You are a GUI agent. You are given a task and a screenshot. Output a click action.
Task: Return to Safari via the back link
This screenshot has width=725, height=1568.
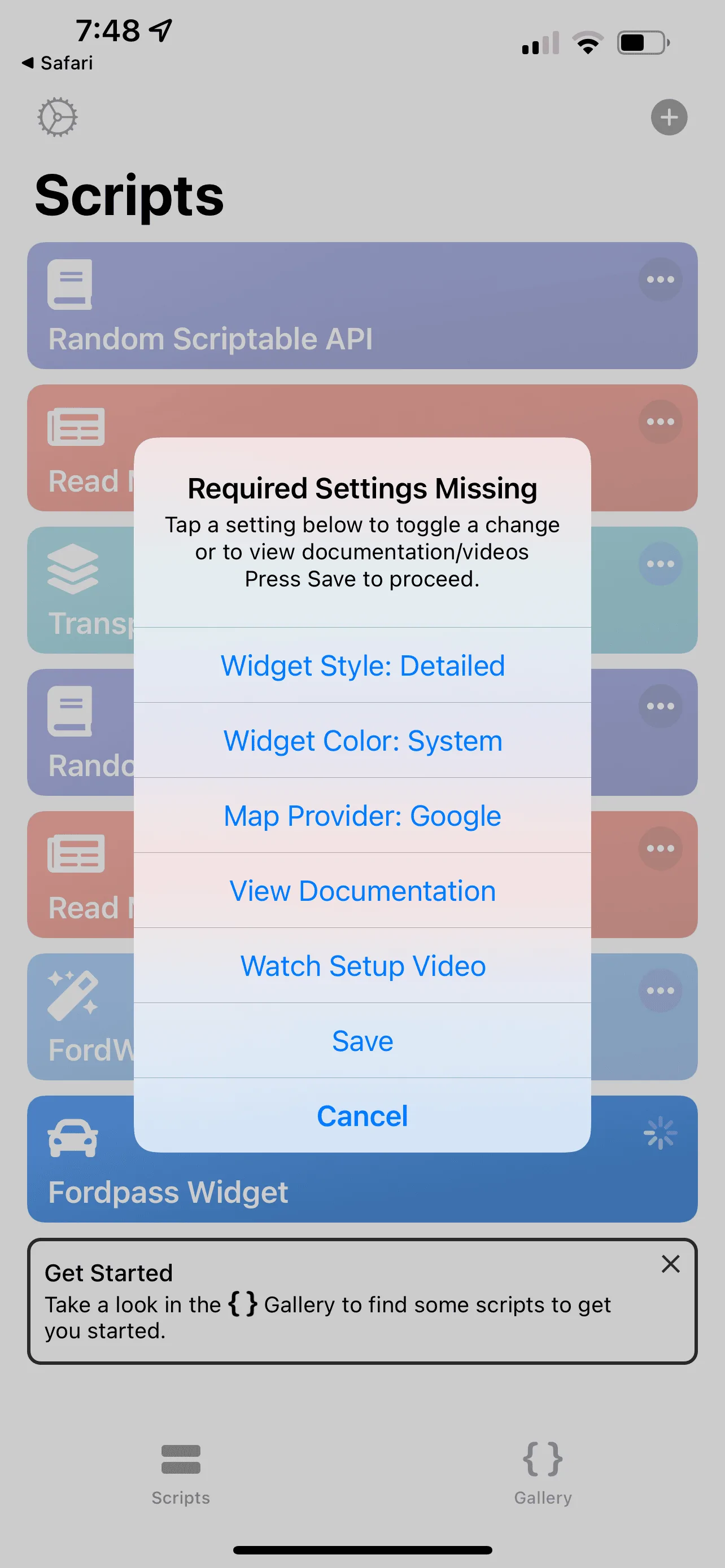[58, 63]
